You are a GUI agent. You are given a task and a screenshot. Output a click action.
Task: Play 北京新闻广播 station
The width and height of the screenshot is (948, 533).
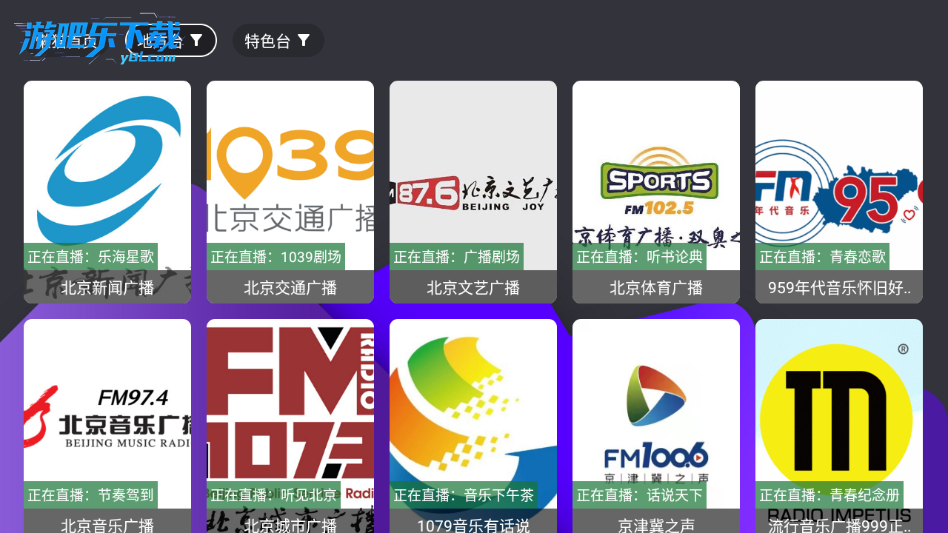[107, 192]
